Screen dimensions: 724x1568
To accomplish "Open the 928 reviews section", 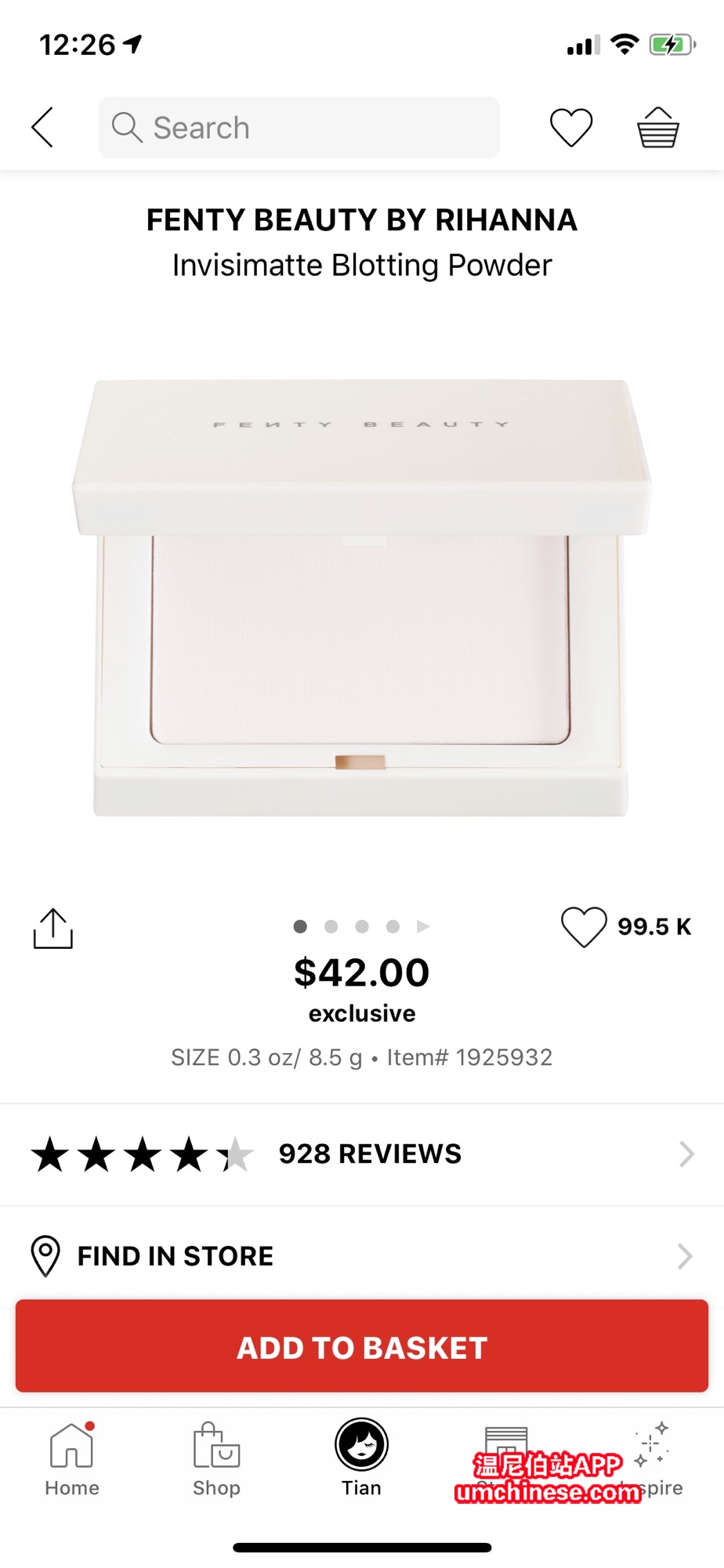I will pos(362,1154).
